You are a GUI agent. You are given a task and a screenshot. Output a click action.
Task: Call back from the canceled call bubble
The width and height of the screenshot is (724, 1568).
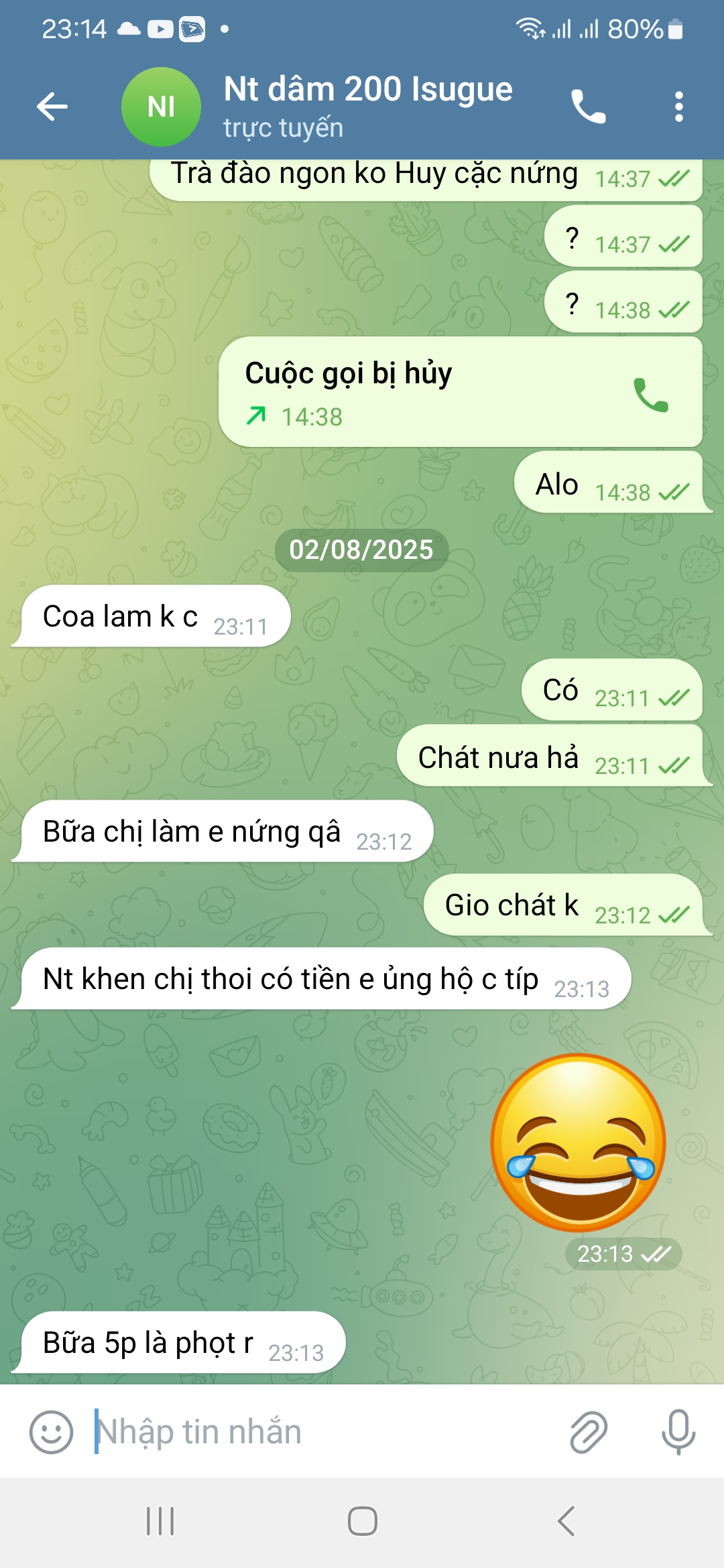click(x=650, y=395)
